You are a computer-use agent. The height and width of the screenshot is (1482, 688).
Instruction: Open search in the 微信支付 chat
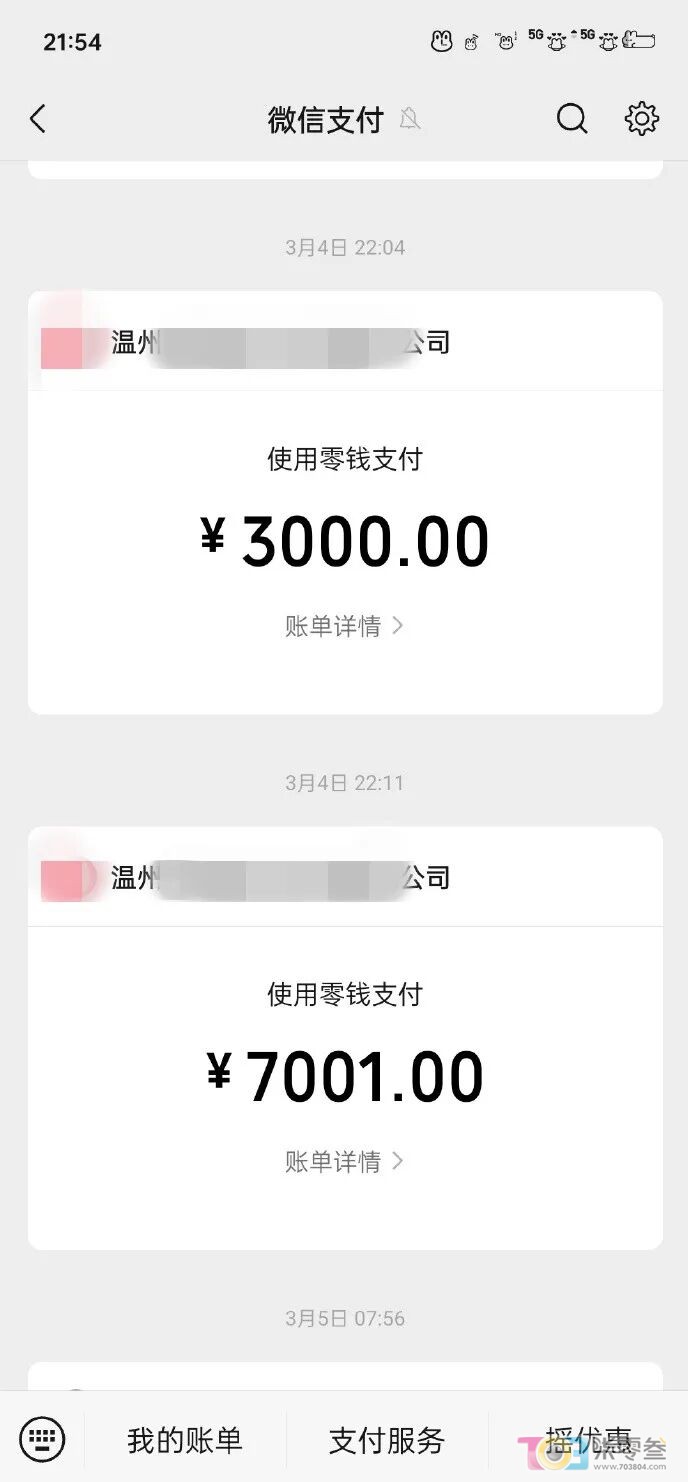click(572, 119)
